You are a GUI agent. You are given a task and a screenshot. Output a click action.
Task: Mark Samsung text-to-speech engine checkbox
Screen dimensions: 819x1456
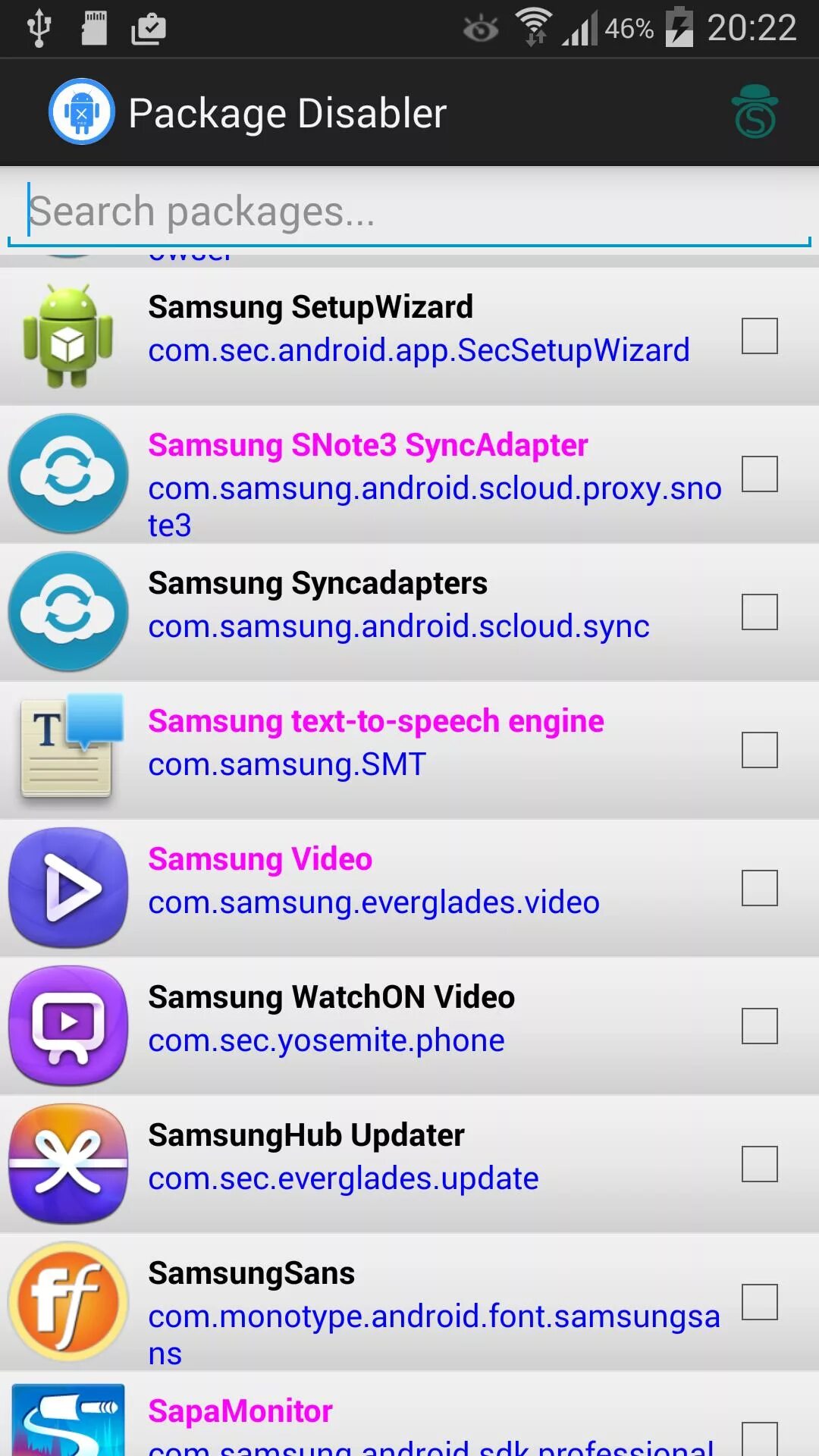click(759, 750)
